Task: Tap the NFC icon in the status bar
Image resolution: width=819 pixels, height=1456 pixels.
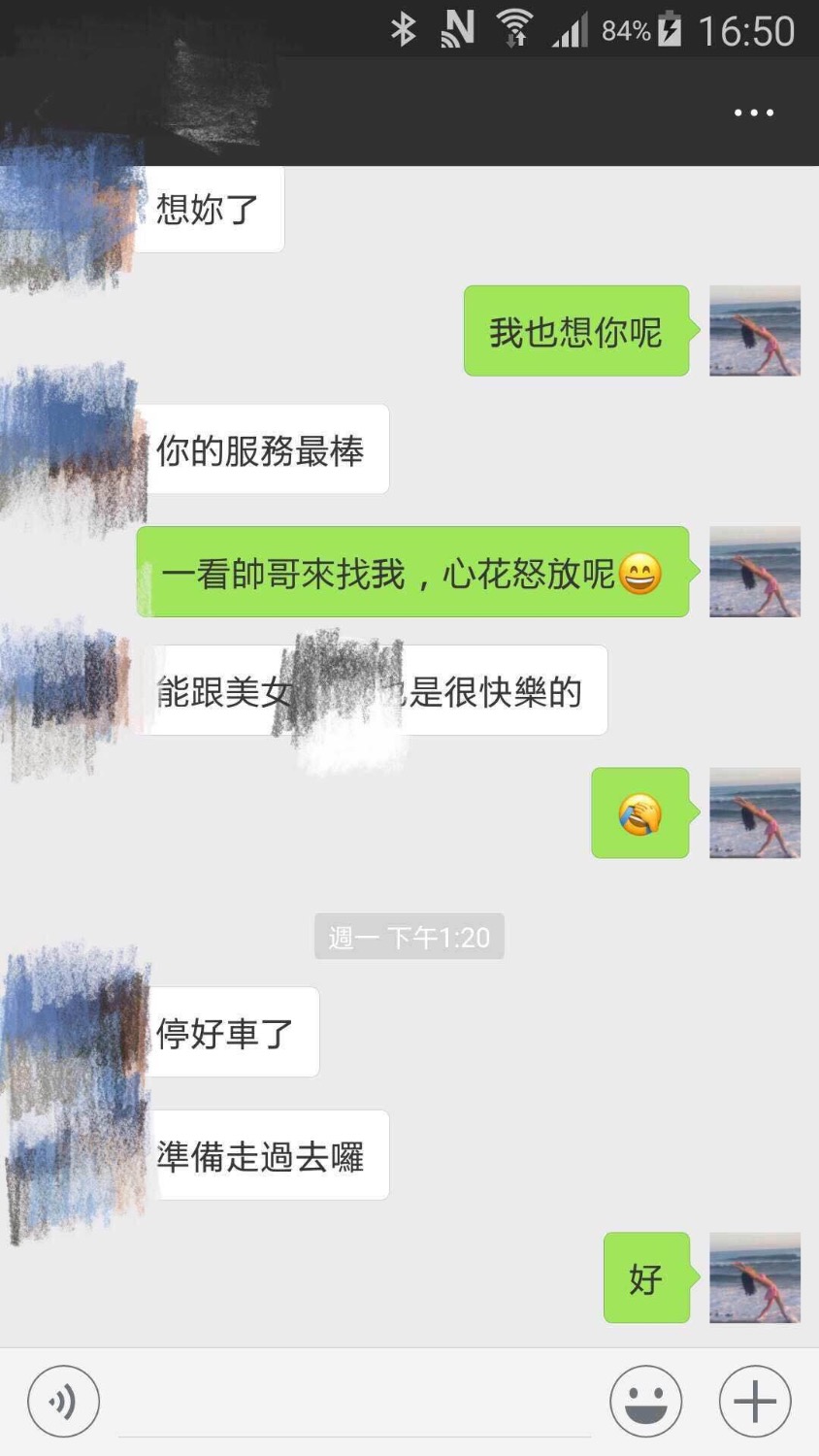Action: [456, 29]
